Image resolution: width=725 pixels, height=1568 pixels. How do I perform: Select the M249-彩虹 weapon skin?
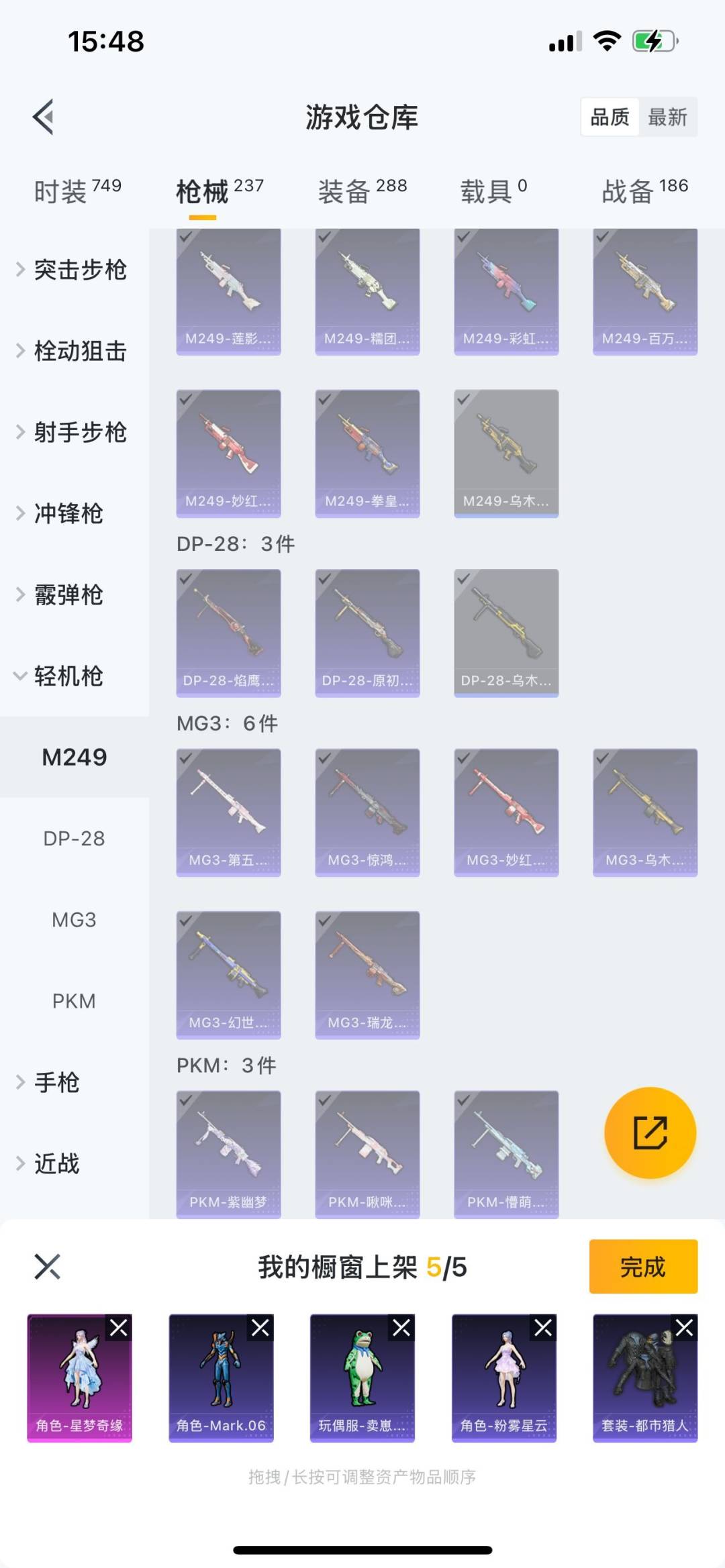[x=506, y=292]
